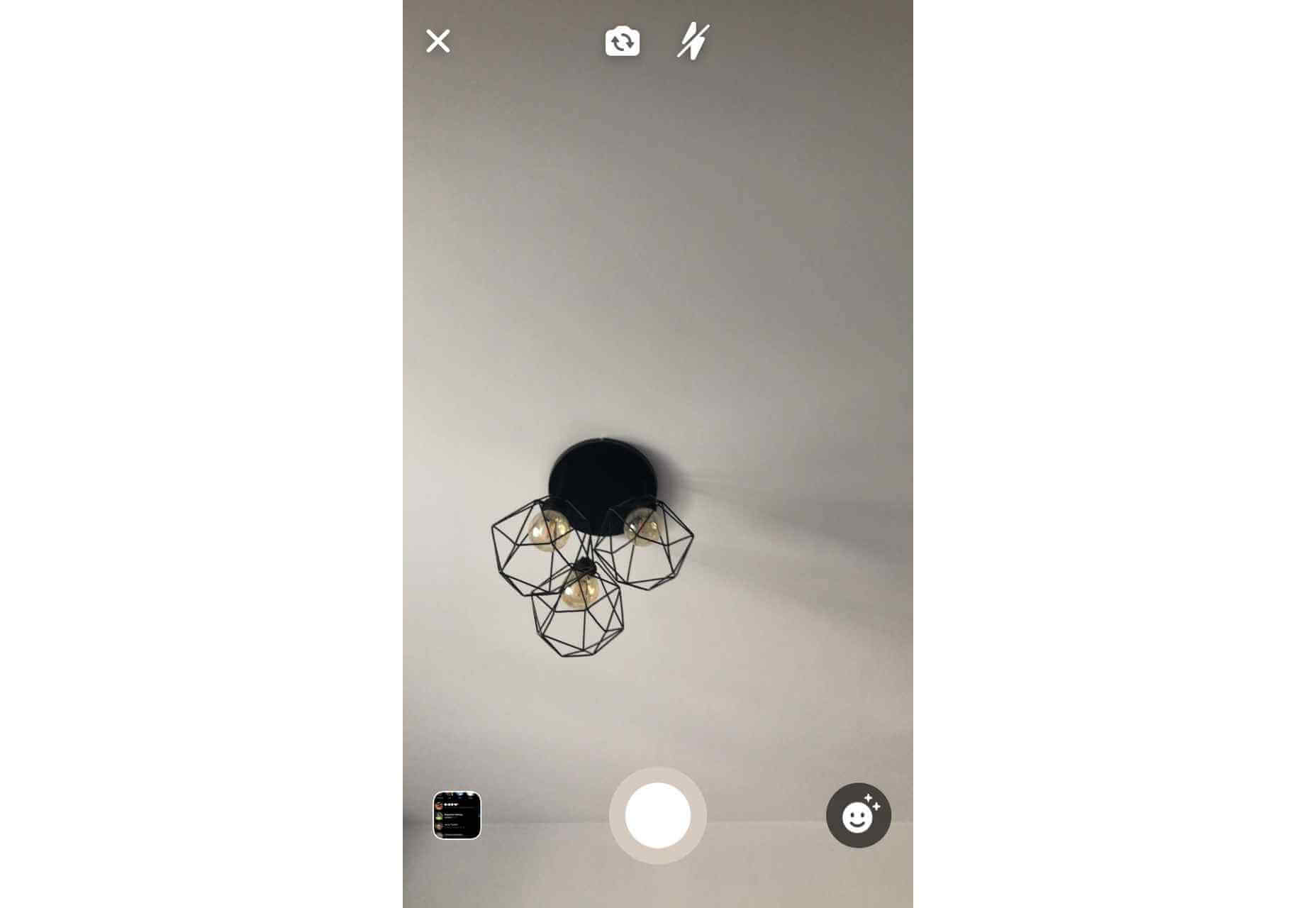The width and height of the screenshot is (1316, 908).
Task: Toggle the camera flash
Action: pos(693,41)
